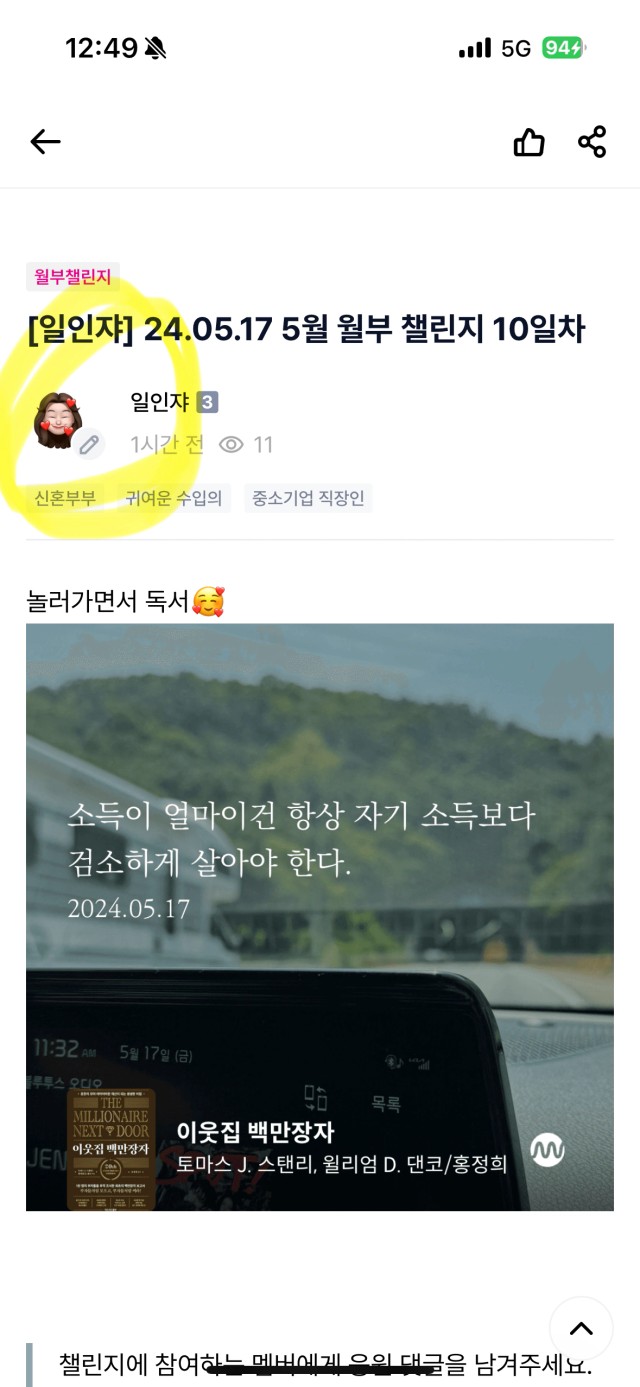Jump to top with the up-arrow button
The image size is (640, 1387).
581,1328
